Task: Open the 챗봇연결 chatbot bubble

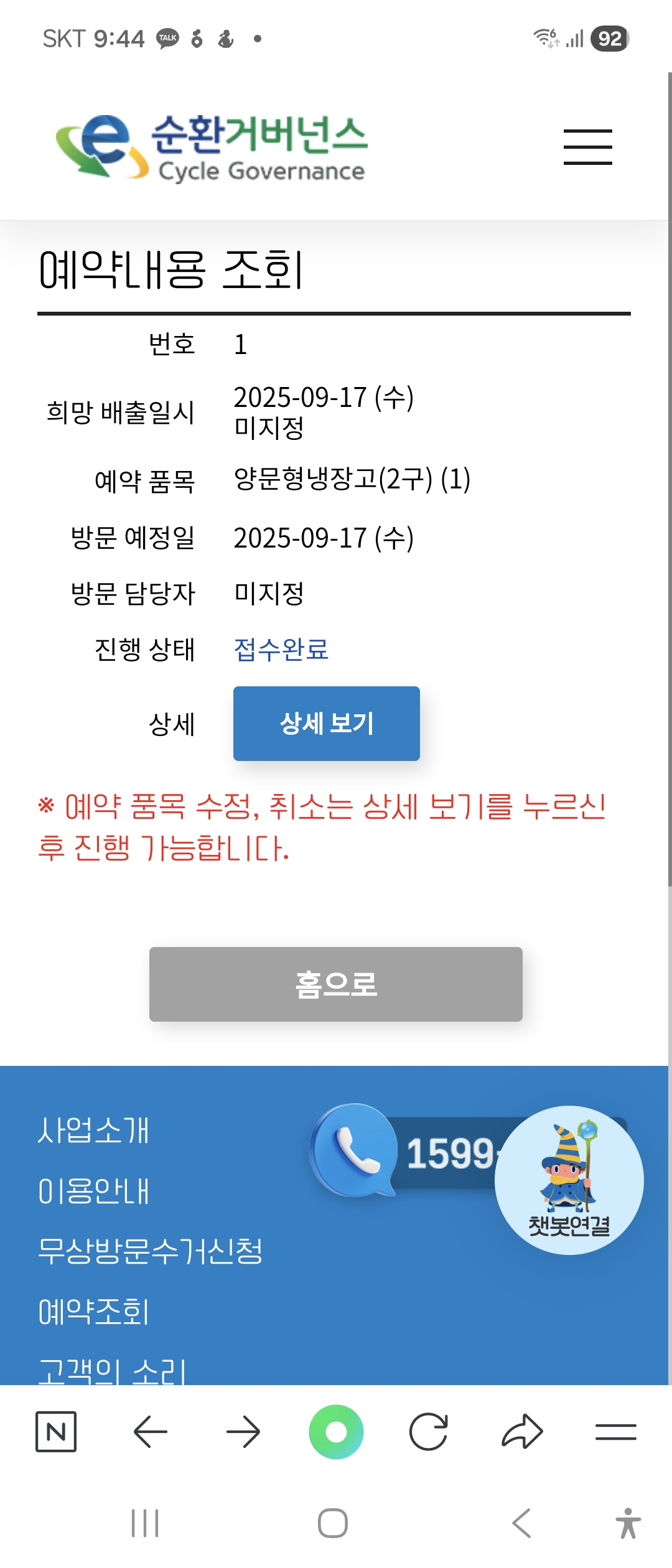Action: pyautogui.click(x=569, y=1180)
